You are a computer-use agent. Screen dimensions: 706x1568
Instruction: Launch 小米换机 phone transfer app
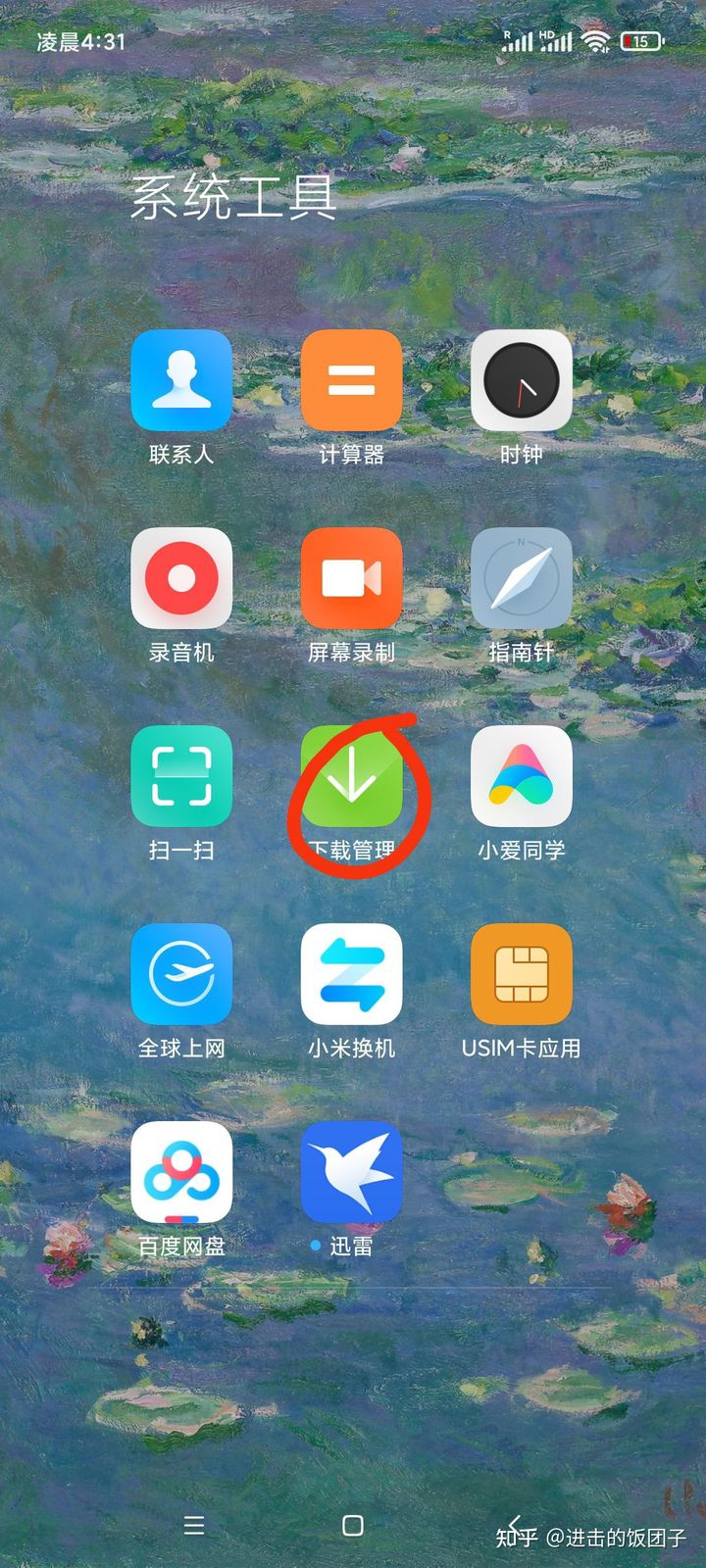coord(351,974)
